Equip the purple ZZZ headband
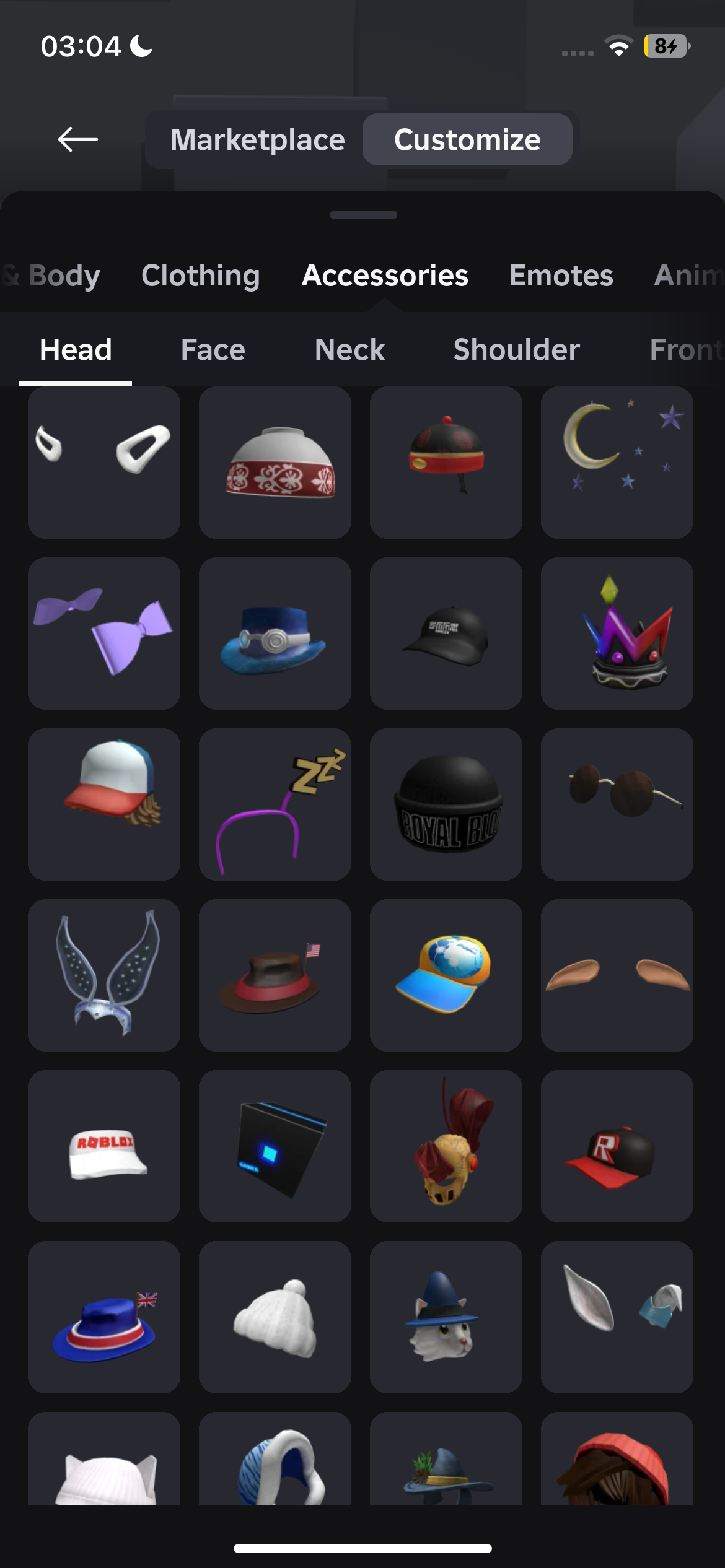The image size is (725, 1568). 275,804
